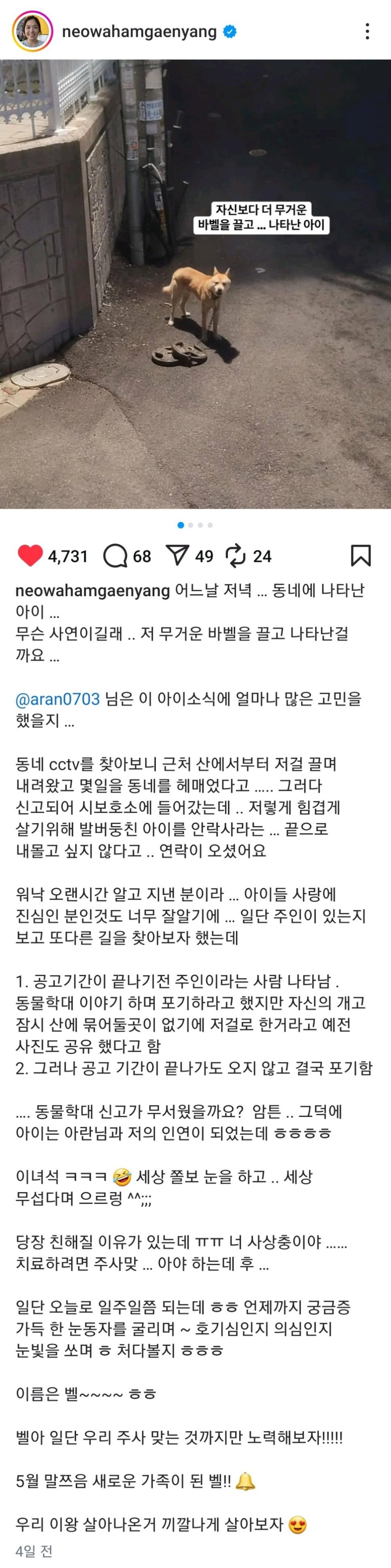Repost this post with the repost icon
Image resolution: width=391 pixels, height=1568 pixels.
click(x=235, y=555)
